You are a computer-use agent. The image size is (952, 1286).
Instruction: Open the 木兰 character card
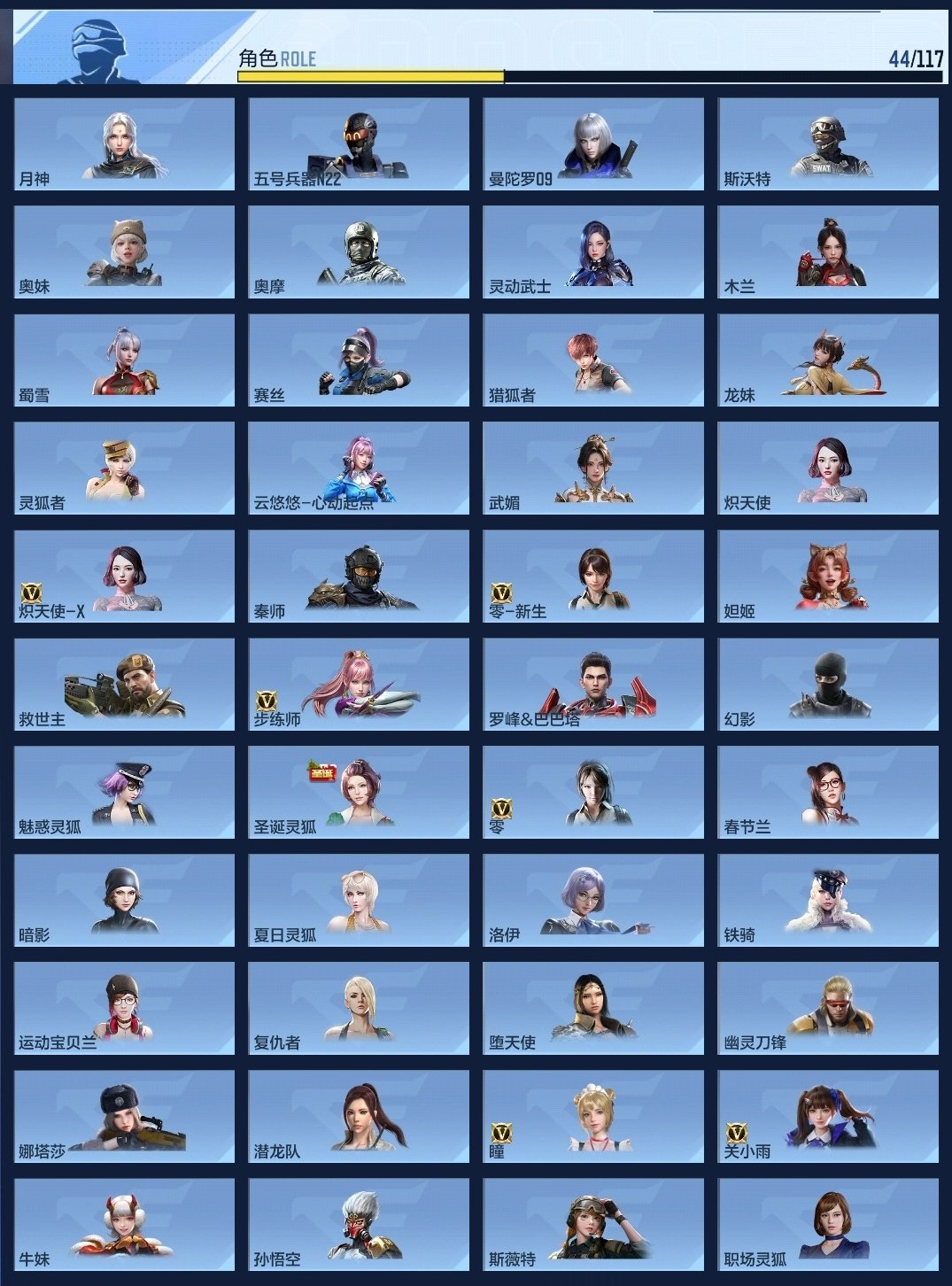[828, 252]
